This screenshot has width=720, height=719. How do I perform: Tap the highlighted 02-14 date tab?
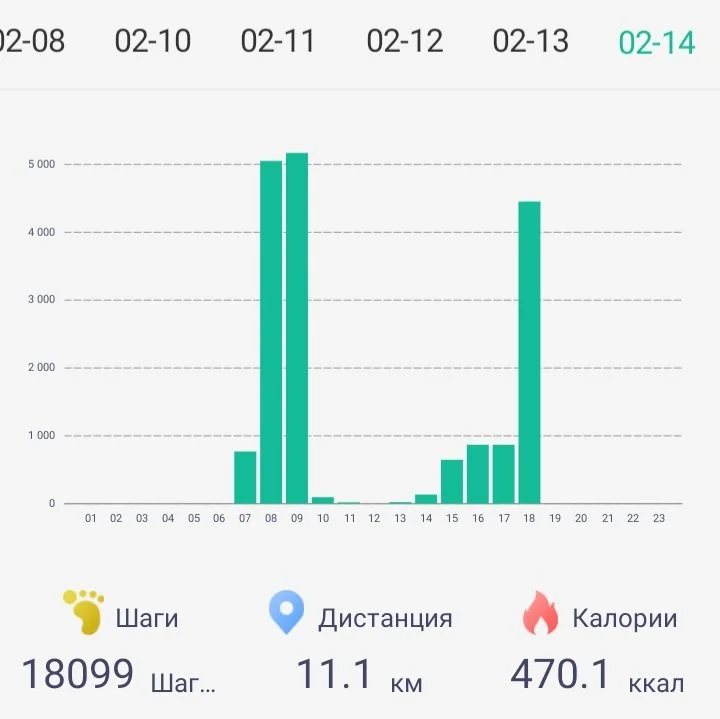[x=656, y=42]
